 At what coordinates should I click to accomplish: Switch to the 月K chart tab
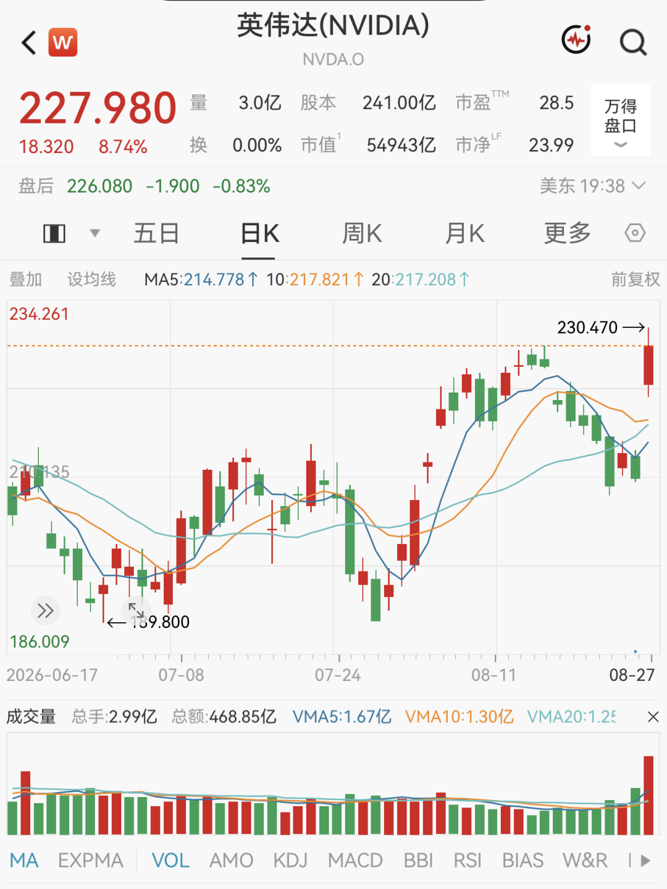[x=465, y=234]
